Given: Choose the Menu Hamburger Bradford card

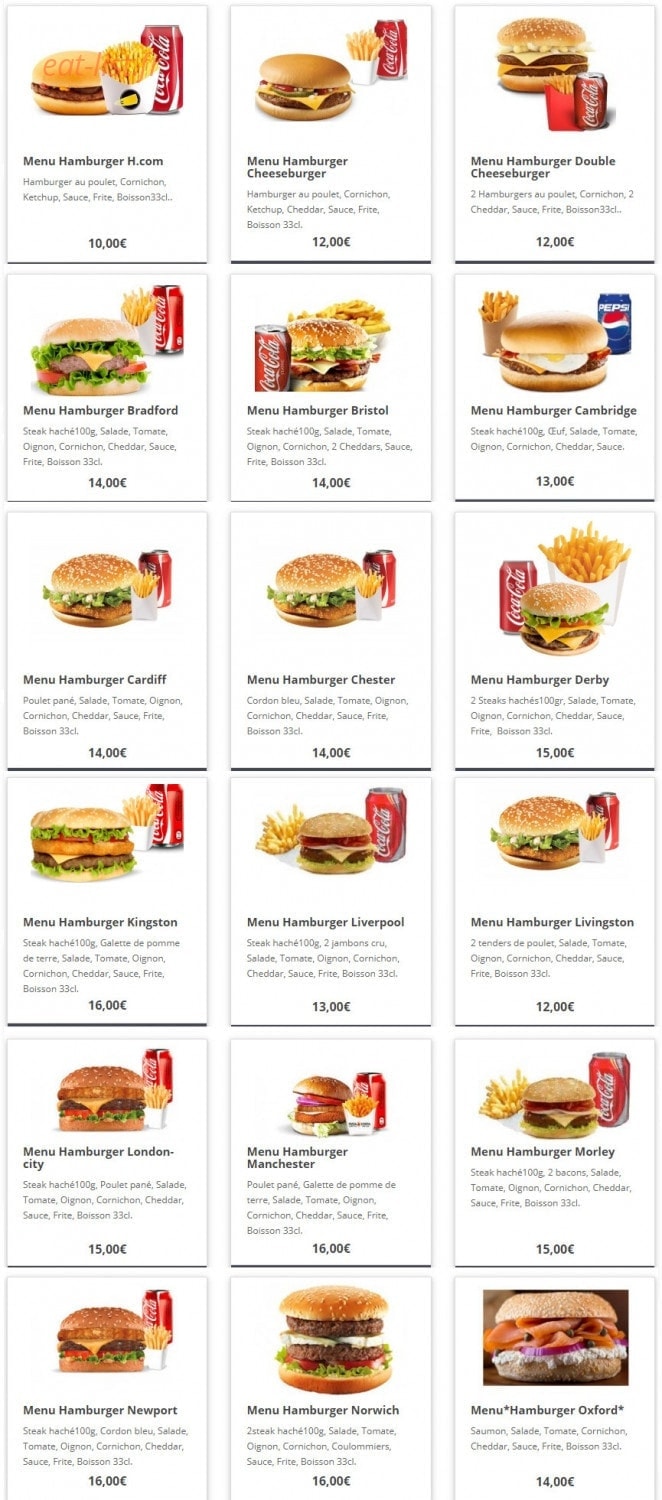Looking at the screenshot, I should [x=107, y=388].
